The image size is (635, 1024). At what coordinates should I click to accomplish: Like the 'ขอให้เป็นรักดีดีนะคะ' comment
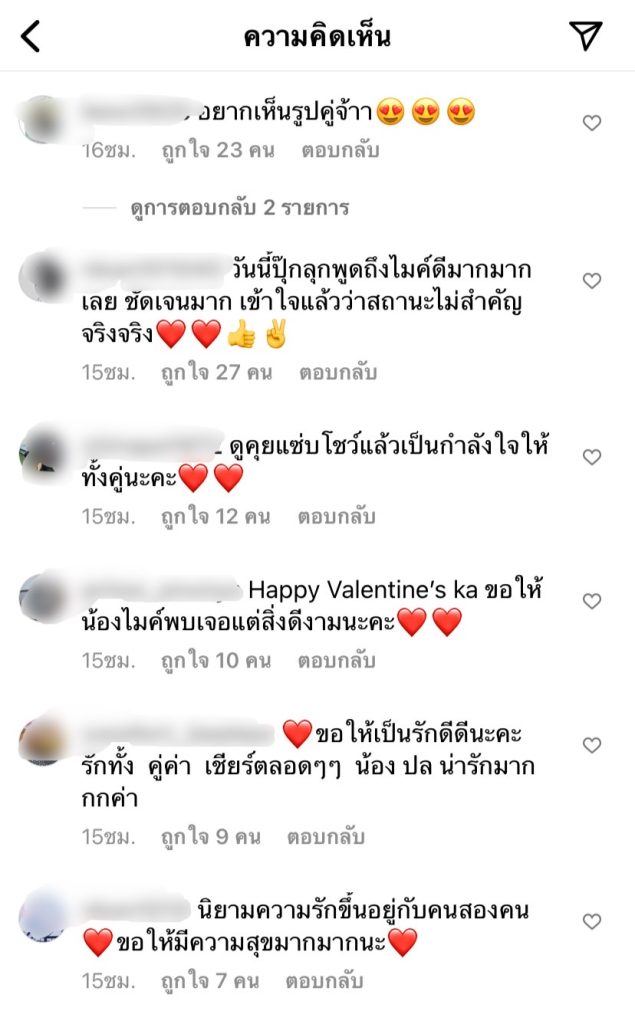coord(592,745)
